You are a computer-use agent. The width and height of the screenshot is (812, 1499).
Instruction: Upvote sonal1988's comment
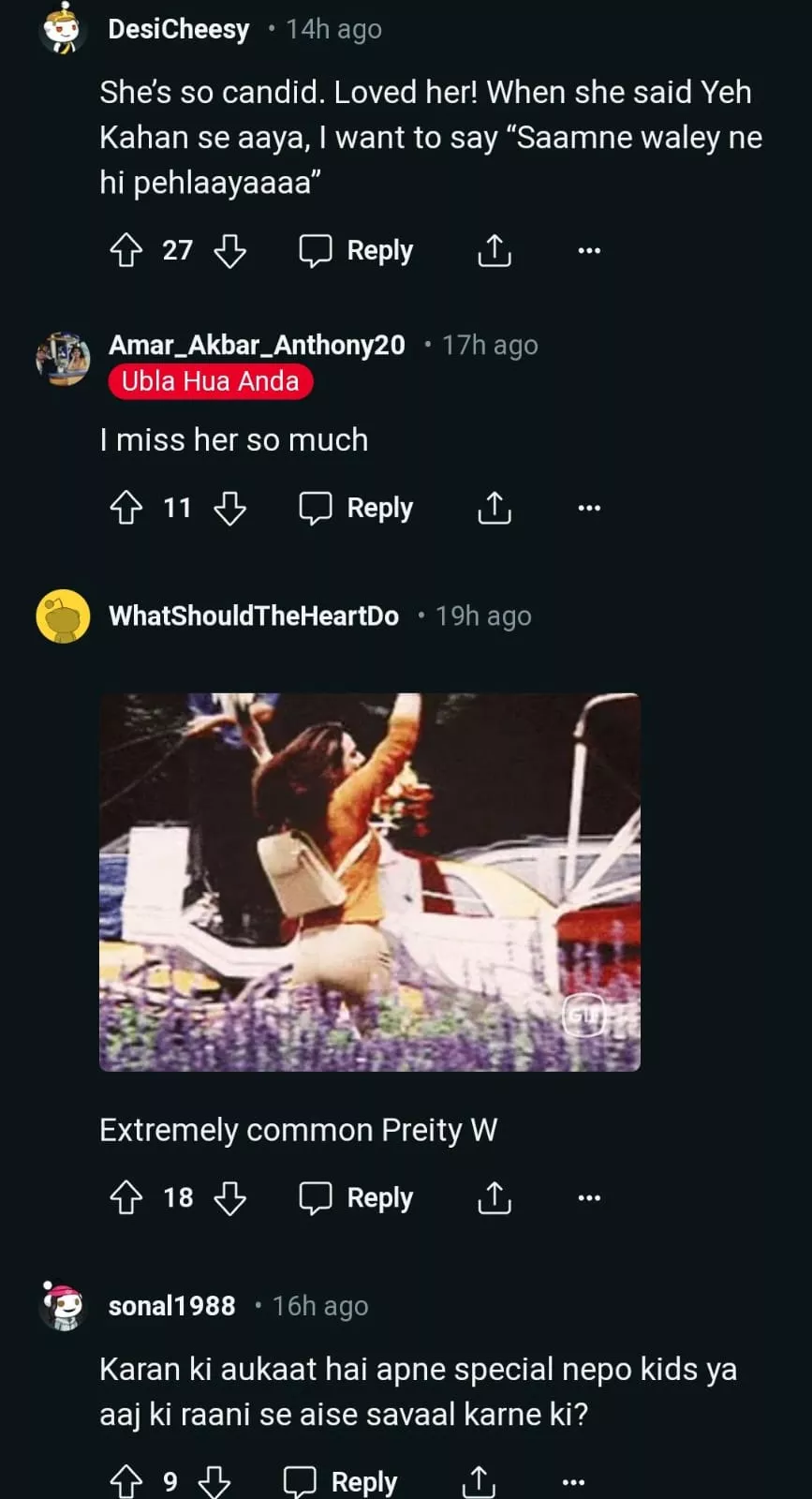tap(126, 1481)
